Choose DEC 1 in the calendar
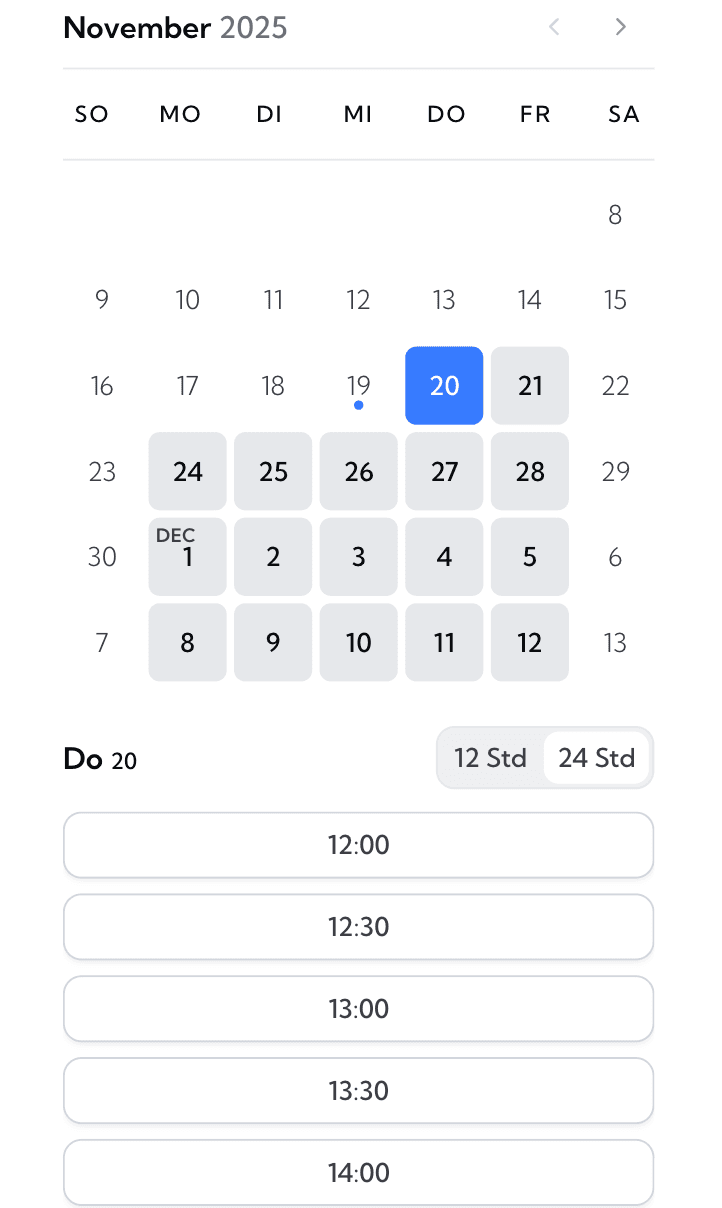 [x=188, y=557]
